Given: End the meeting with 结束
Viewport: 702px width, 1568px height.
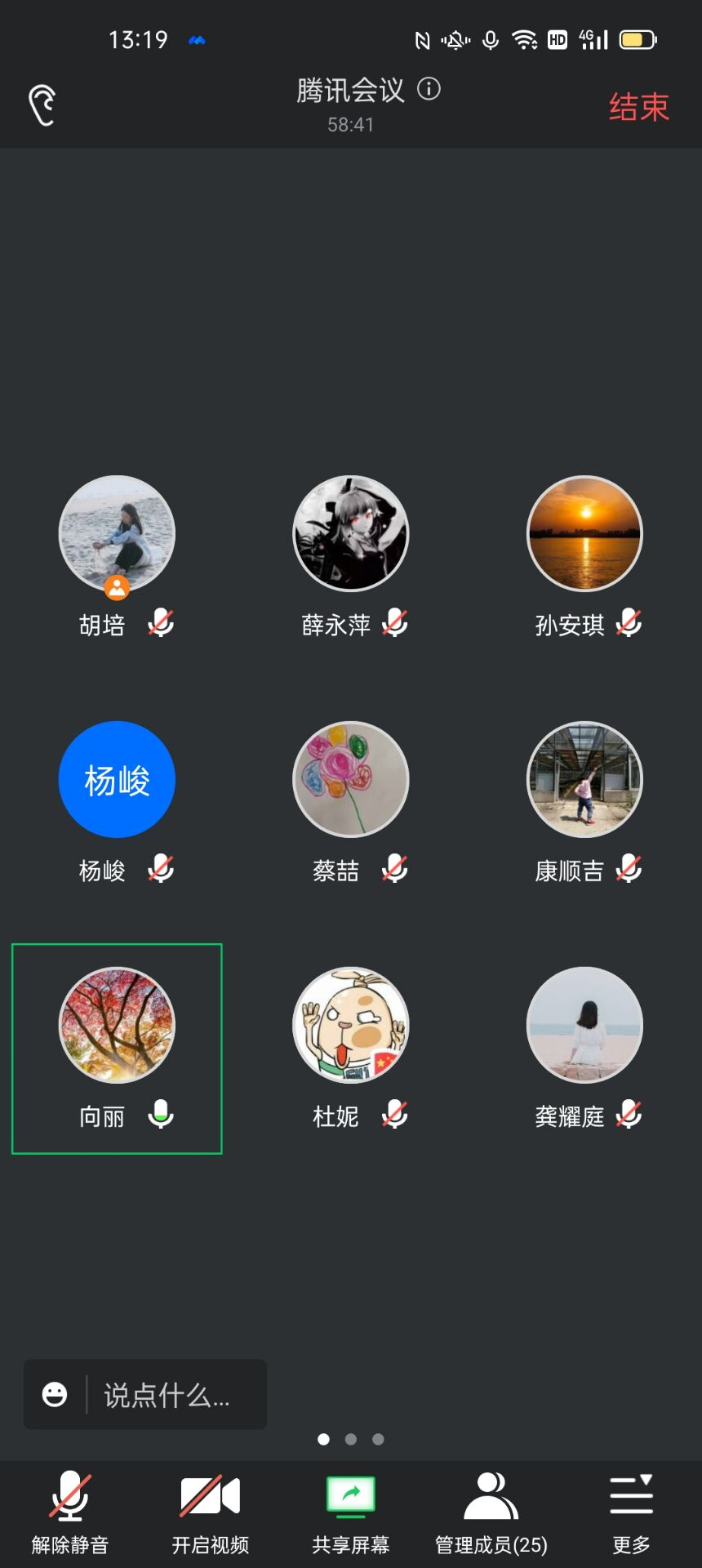Looking at the screenshot, I should click(x=638, y=107).
